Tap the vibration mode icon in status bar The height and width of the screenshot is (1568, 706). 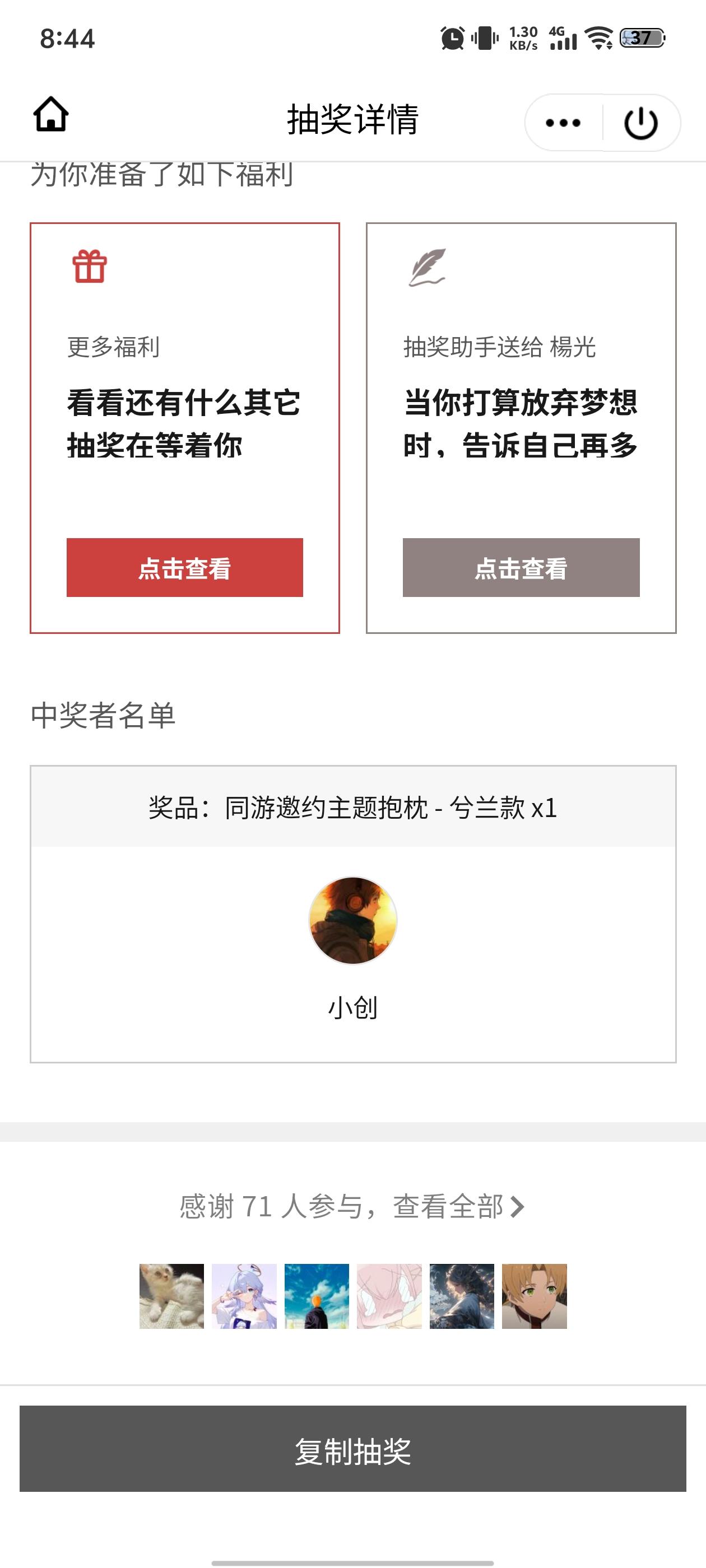[483, 38]
